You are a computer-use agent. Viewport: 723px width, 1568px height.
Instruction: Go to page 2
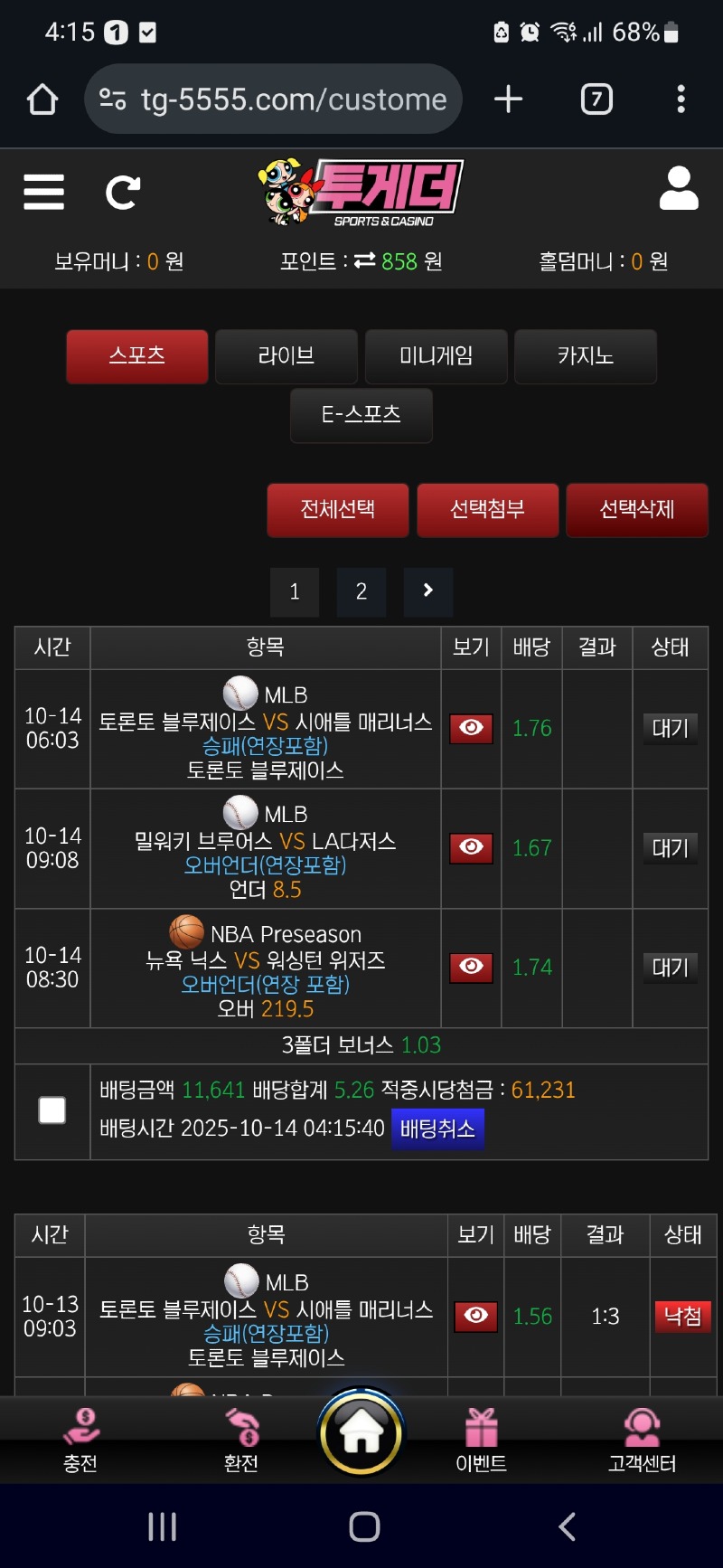pos(361,592)
